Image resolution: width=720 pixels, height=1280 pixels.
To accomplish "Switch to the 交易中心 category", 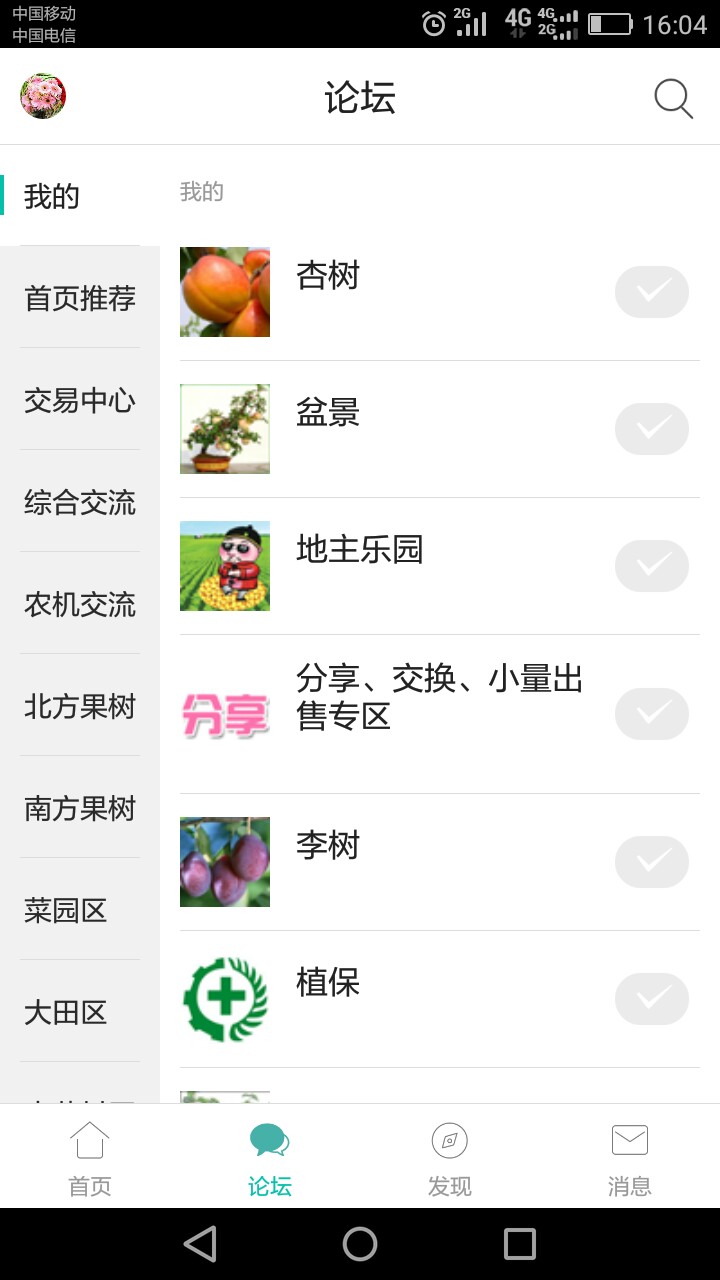I will 80,400.
